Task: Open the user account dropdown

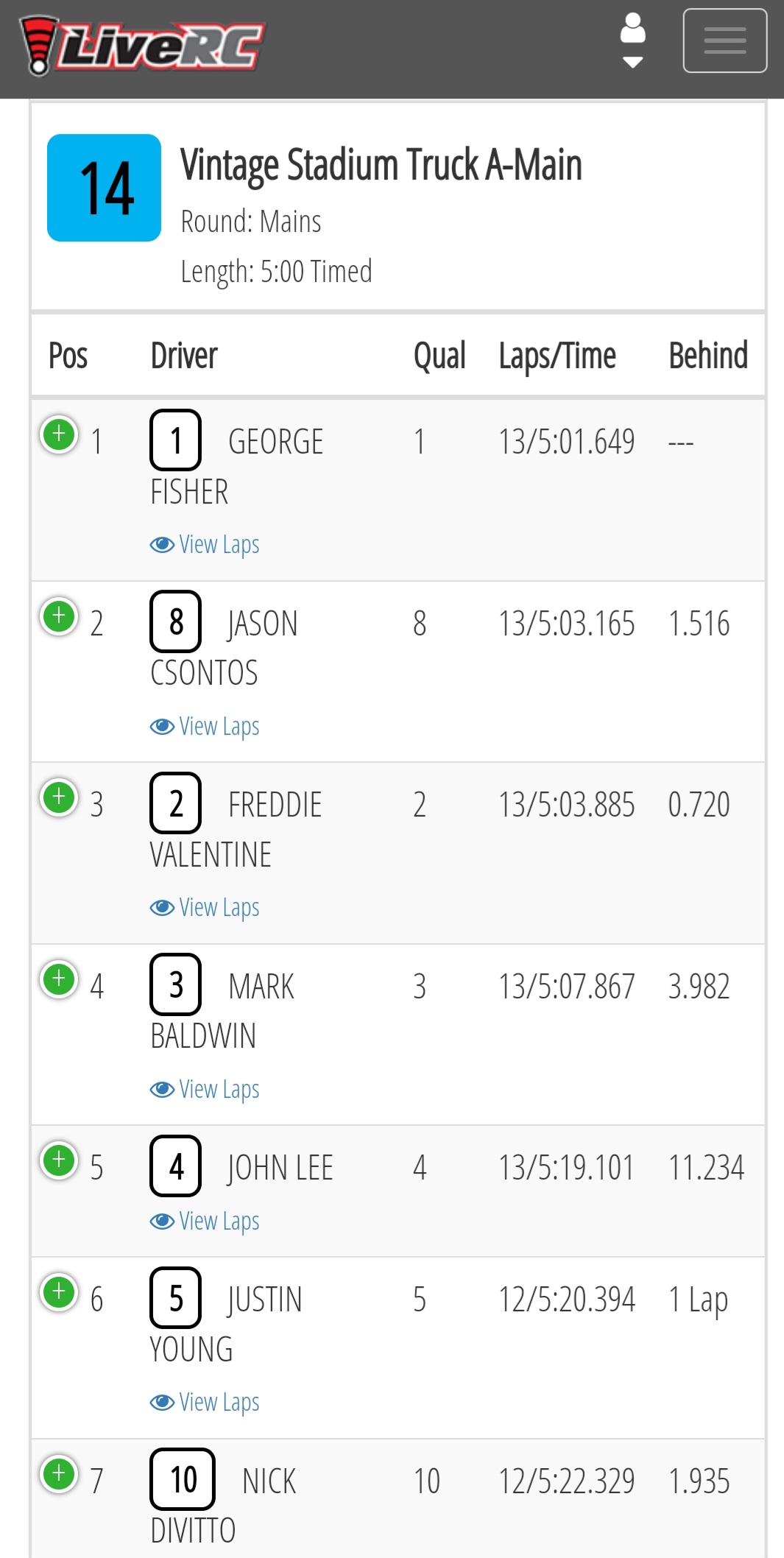Action: (x=633, y=41)
